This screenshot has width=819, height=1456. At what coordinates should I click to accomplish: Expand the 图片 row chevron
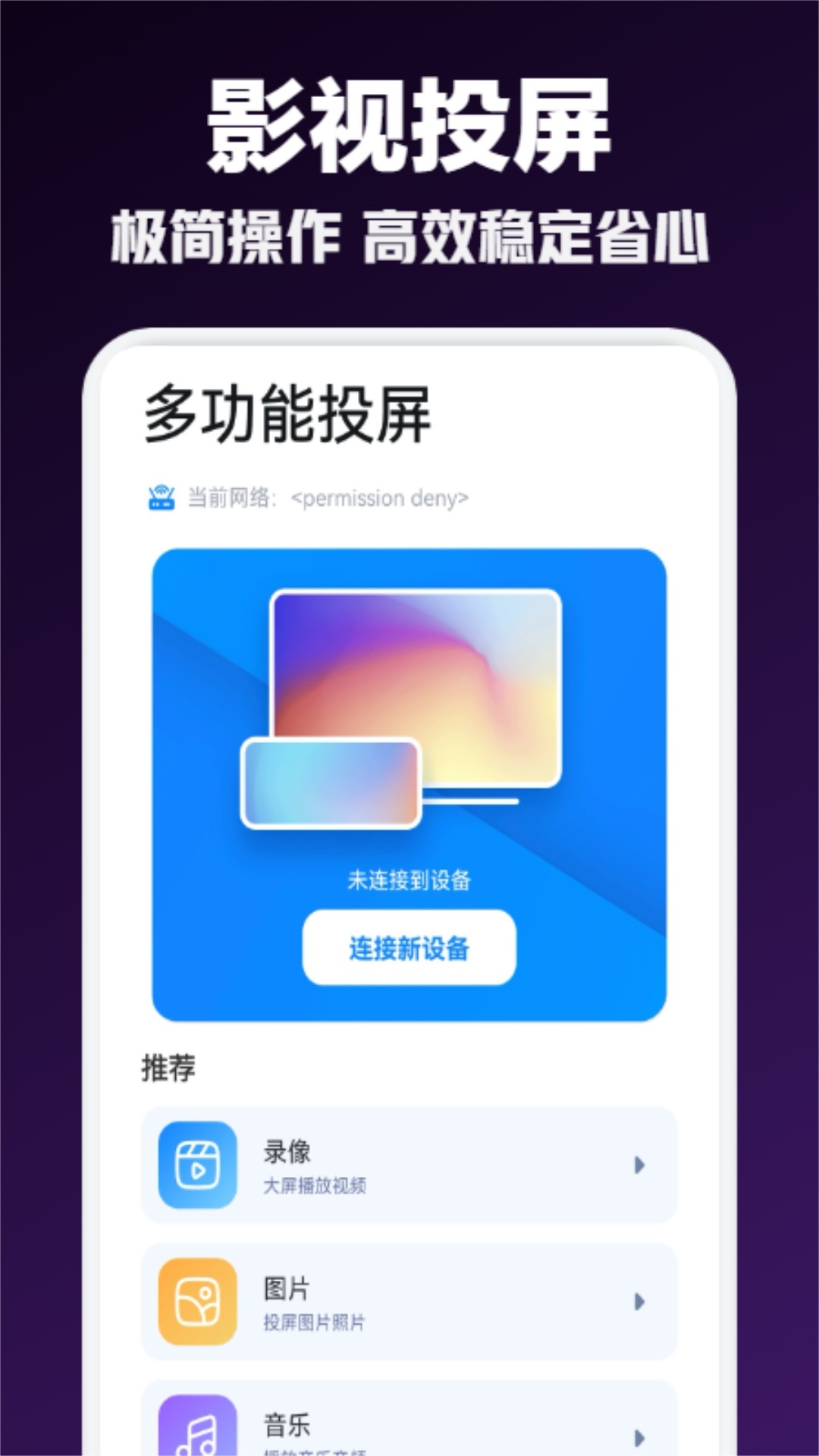point(641,1301)
